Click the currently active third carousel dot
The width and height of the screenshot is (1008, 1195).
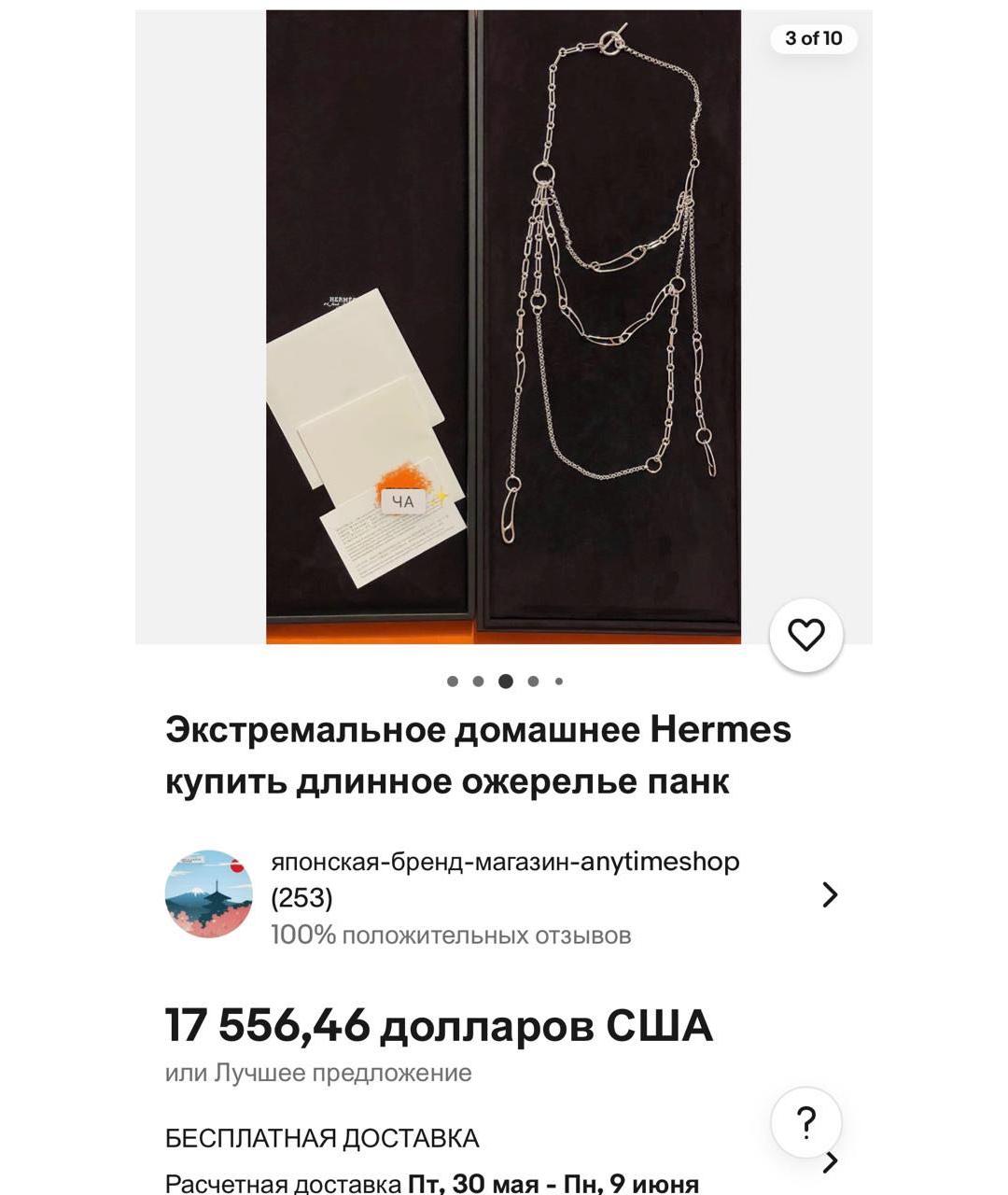pyautogui.click(x=507, y=682)
